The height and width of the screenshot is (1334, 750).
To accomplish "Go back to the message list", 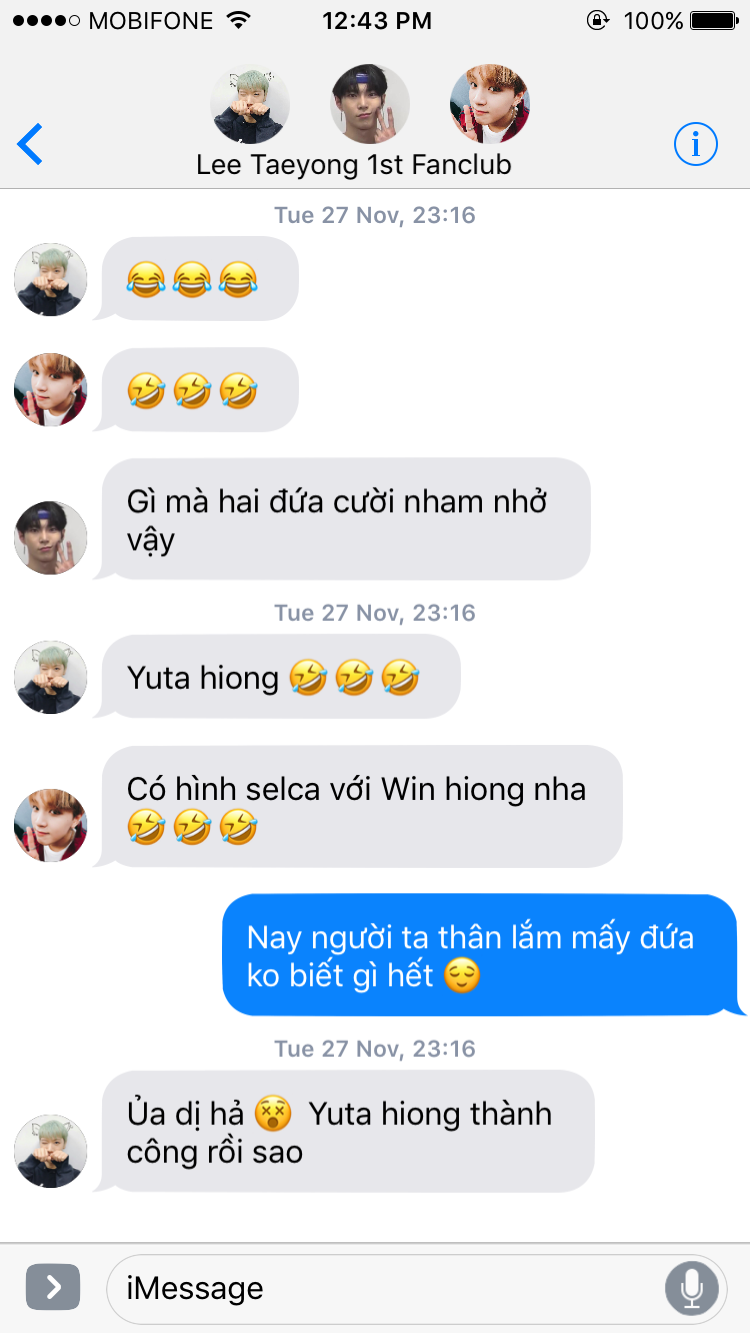I will 31,145.
